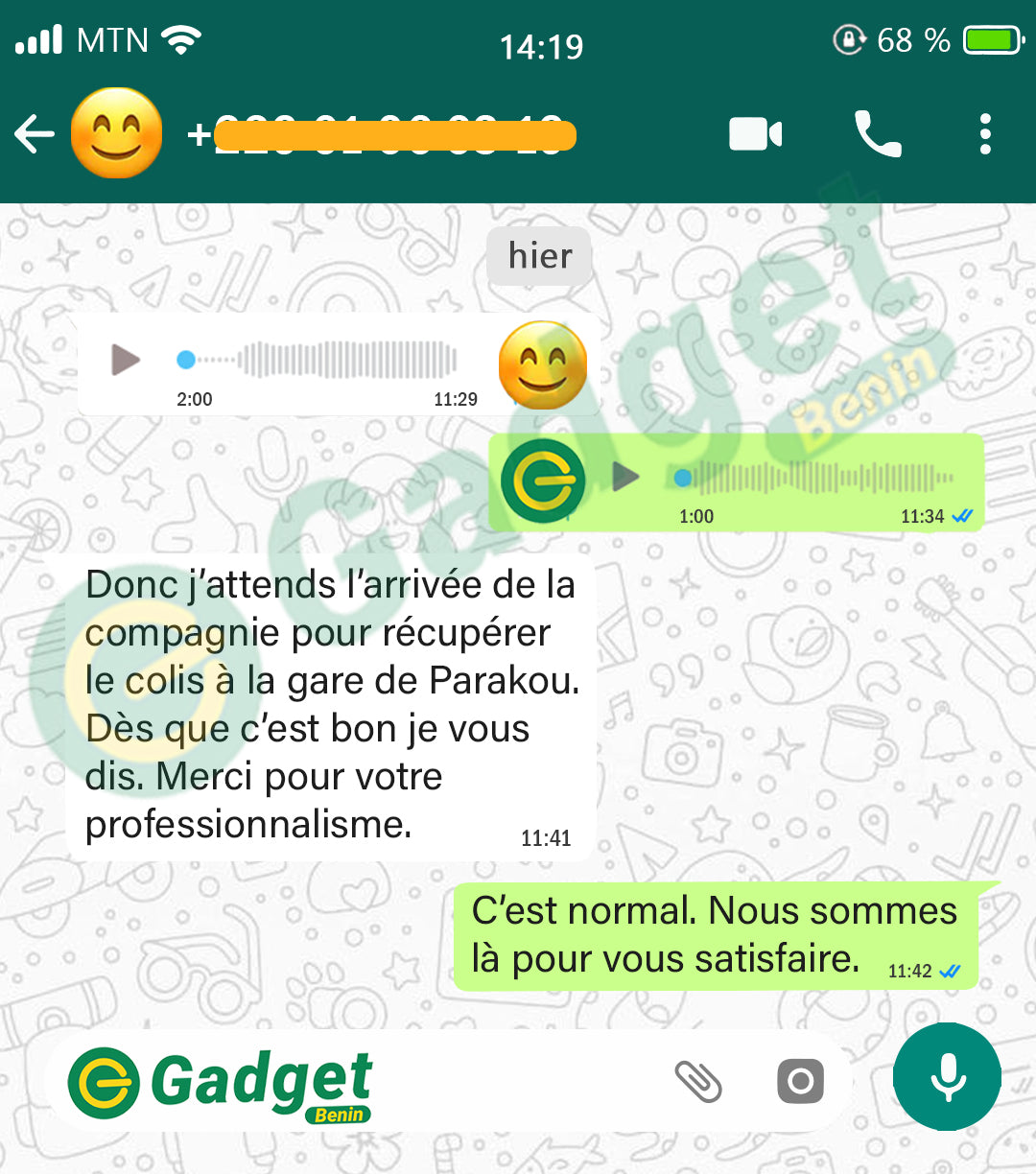Viewport: 1036px width, 1174px height.
Task: Open the overflow menu
Action: [x=984, y=134]
